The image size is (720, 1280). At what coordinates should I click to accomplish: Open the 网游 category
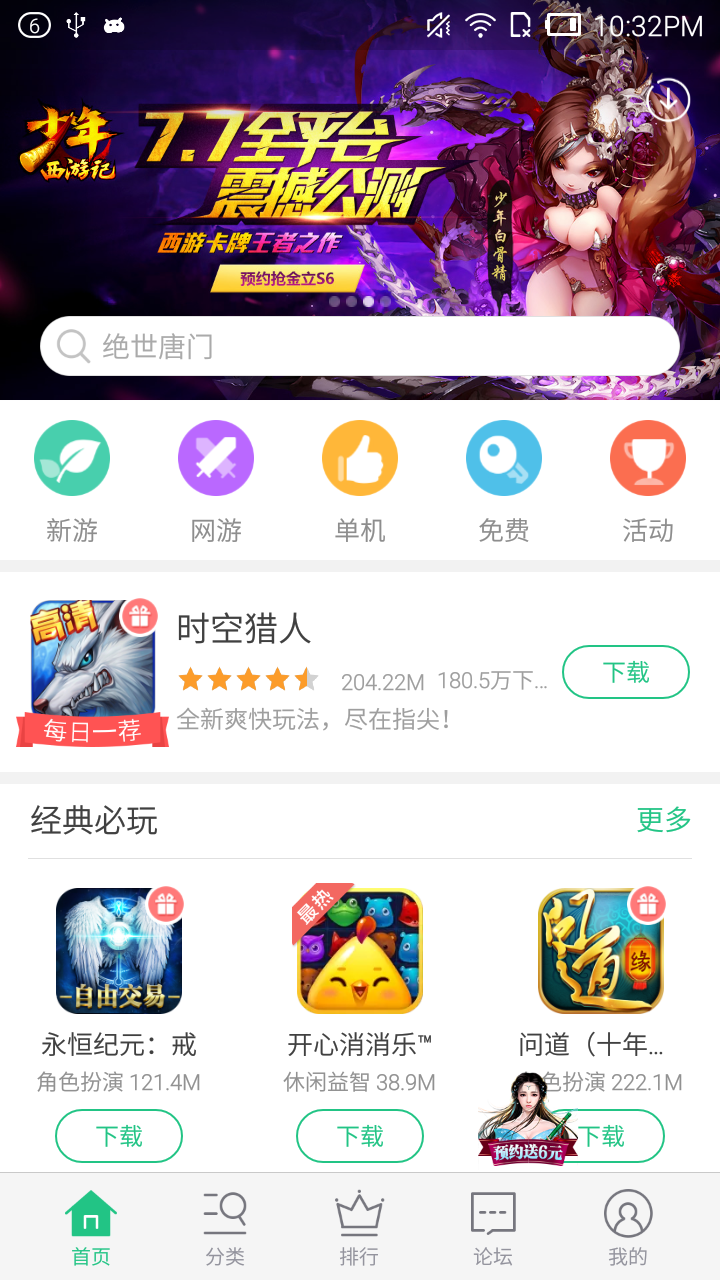click(216, 482)
